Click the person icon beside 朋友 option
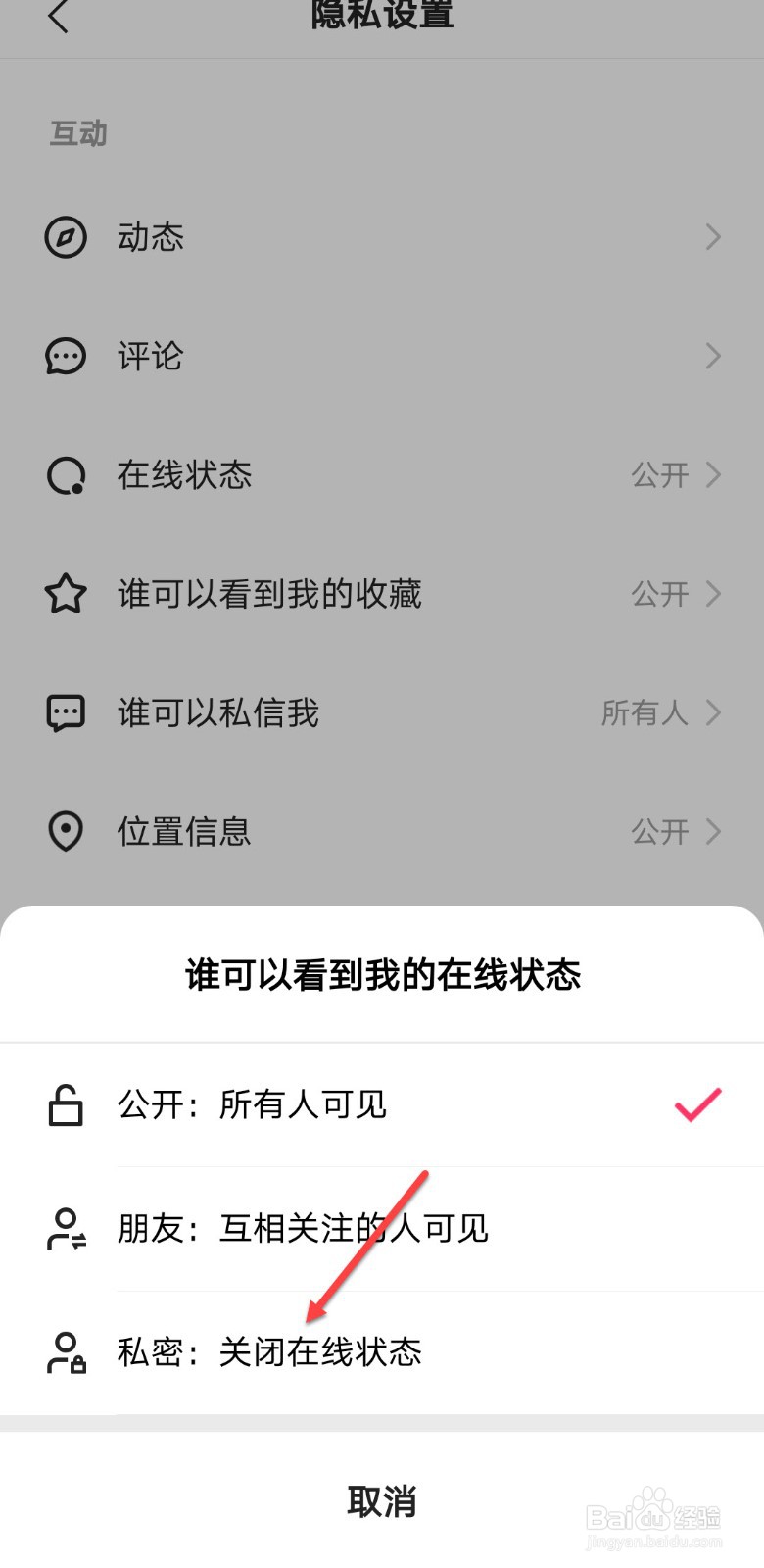The height and width of the screenshot is (1568, 764). pos(65,1228)
